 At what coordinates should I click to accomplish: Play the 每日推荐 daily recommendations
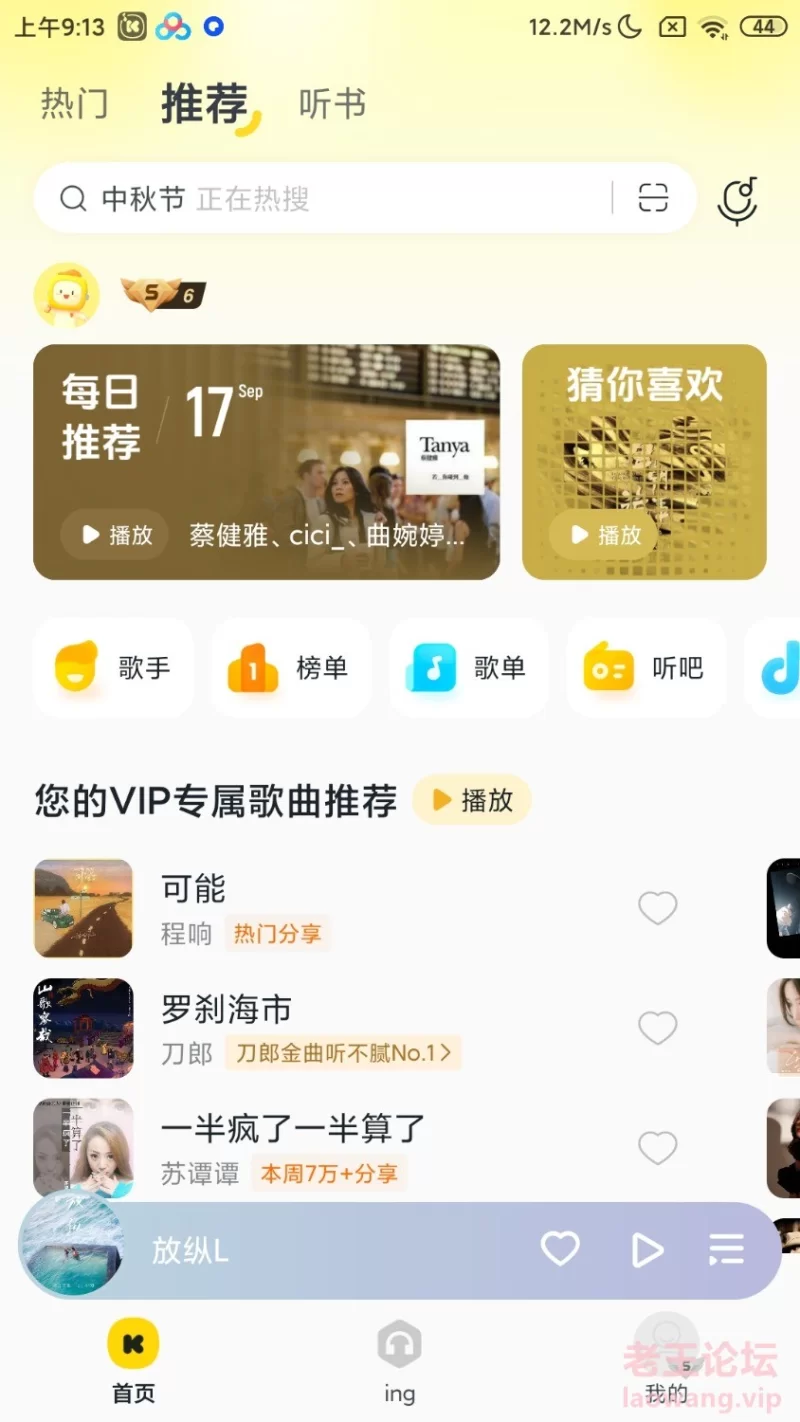pyautogui.click(x=114, y=535)
